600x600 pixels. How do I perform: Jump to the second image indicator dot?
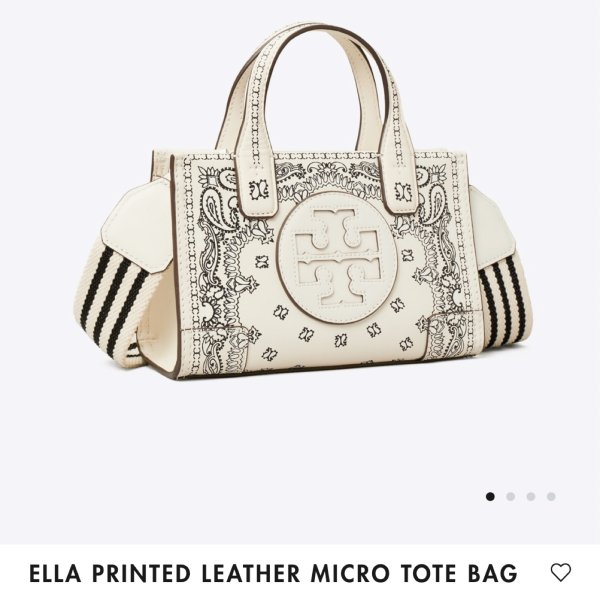pyautogui.click(x=510, y=496)
